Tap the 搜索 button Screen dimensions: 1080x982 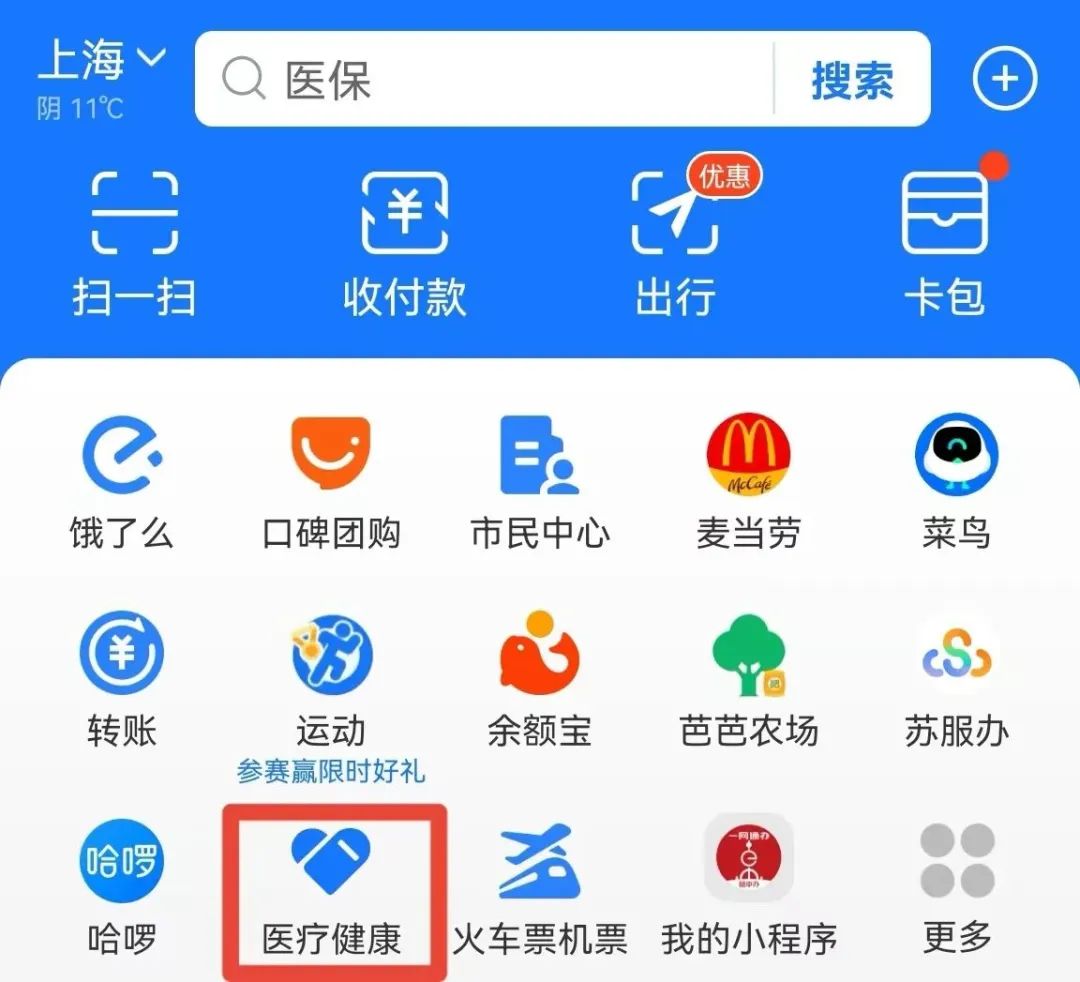tap(852, 80)
